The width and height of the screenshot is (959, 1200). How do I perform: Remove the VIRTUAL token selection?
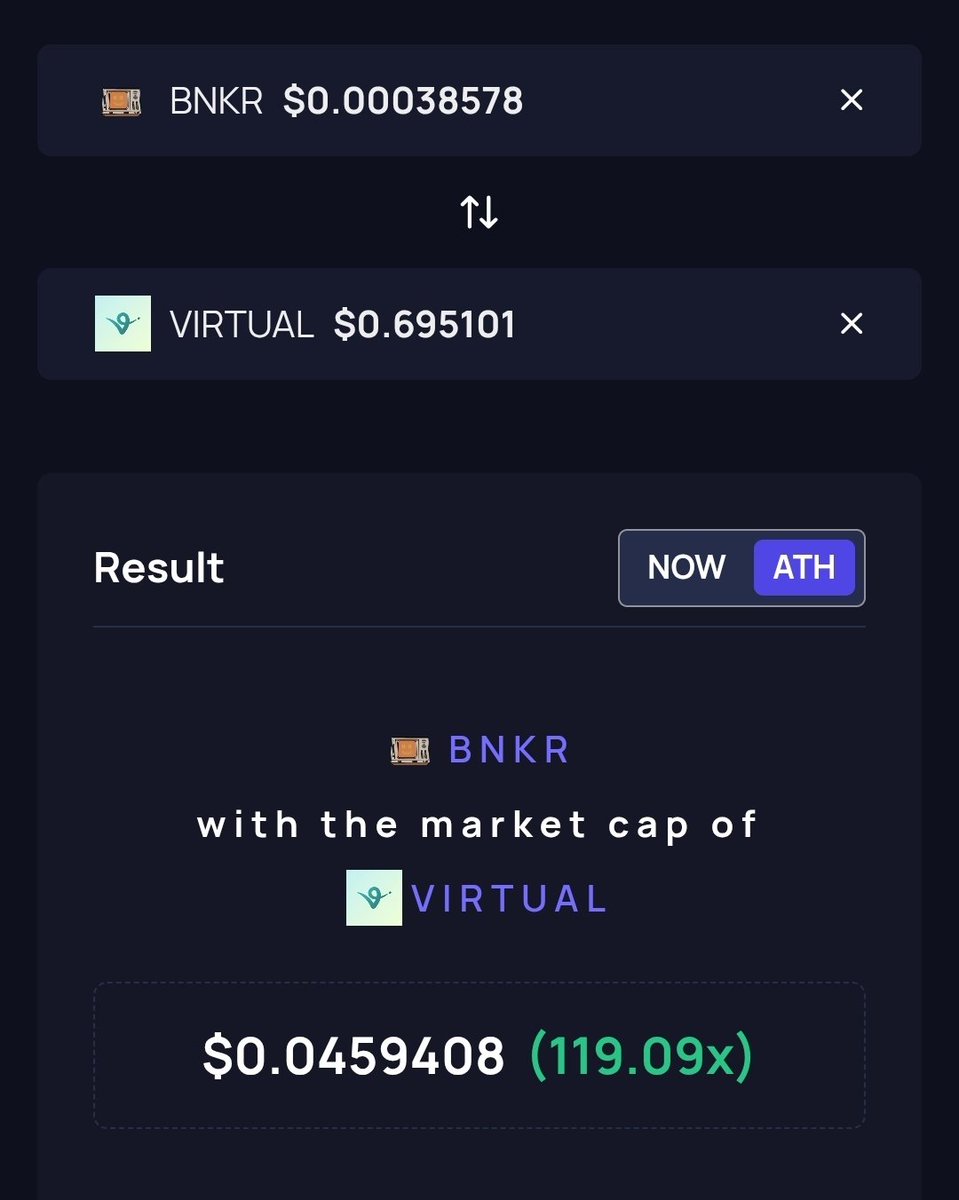coord(851,324)
